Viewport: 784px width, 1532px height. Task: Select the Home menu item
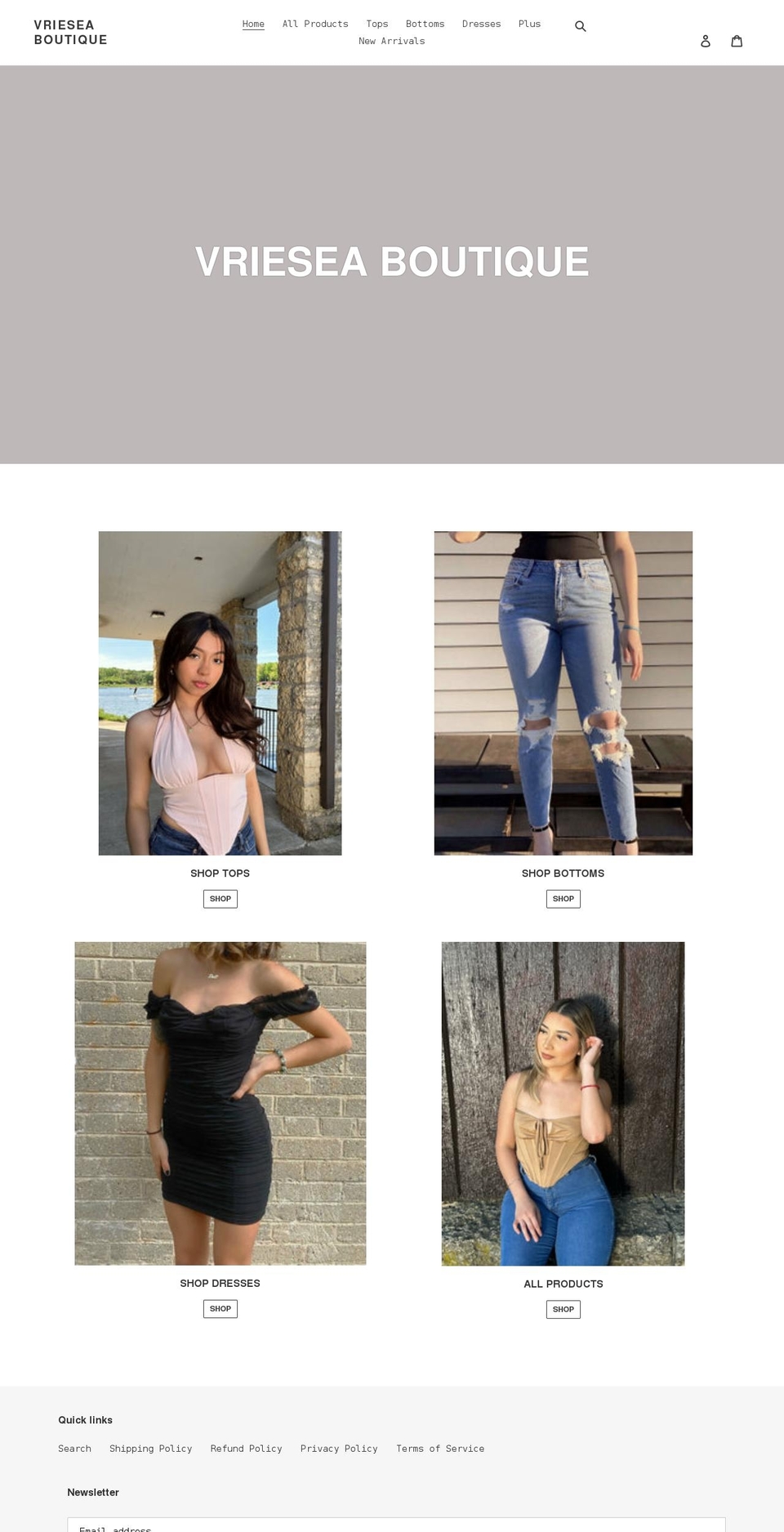[x=253, y=24]
